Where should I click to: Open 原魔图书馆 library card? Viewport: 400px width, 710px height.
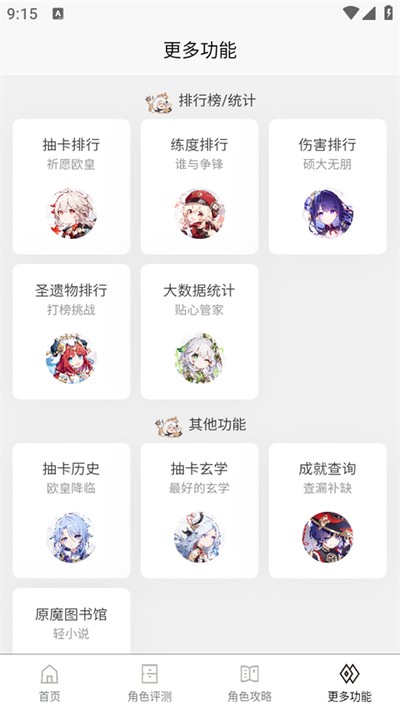point(71,621)
